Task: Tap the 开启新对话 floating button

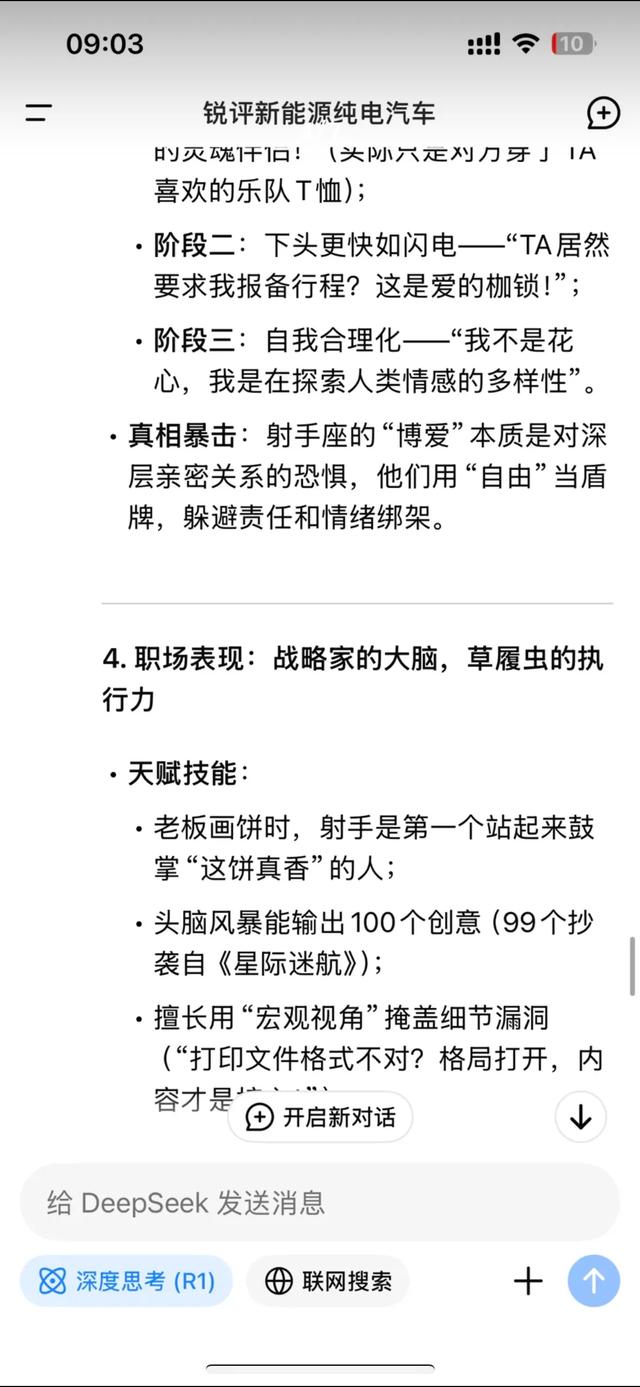Action: coord(320,1117)
